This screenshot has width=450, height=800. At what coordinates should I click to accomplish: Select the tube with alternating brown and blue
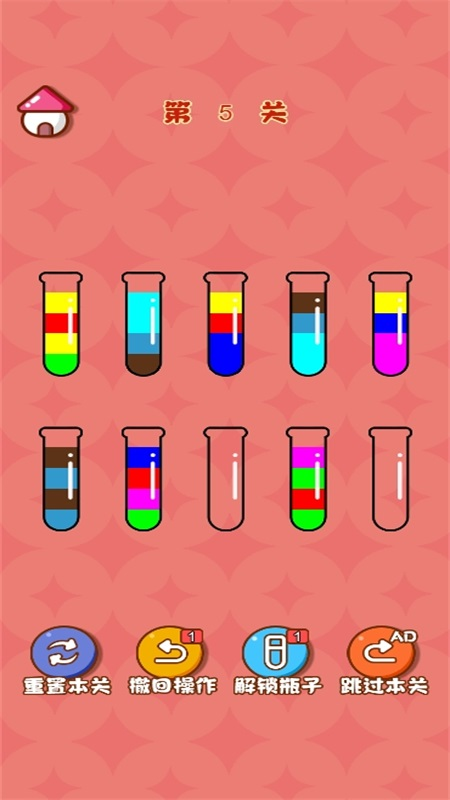tap(61, 479)
